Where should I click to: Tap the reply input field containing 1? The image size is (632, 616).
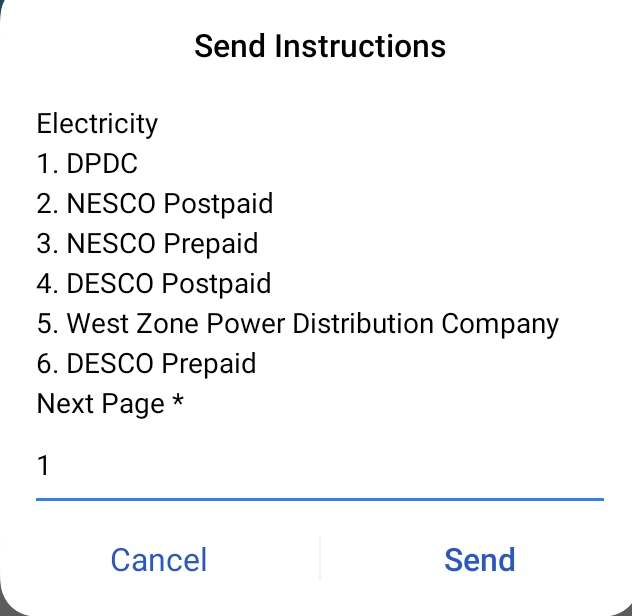pos(318,467)
